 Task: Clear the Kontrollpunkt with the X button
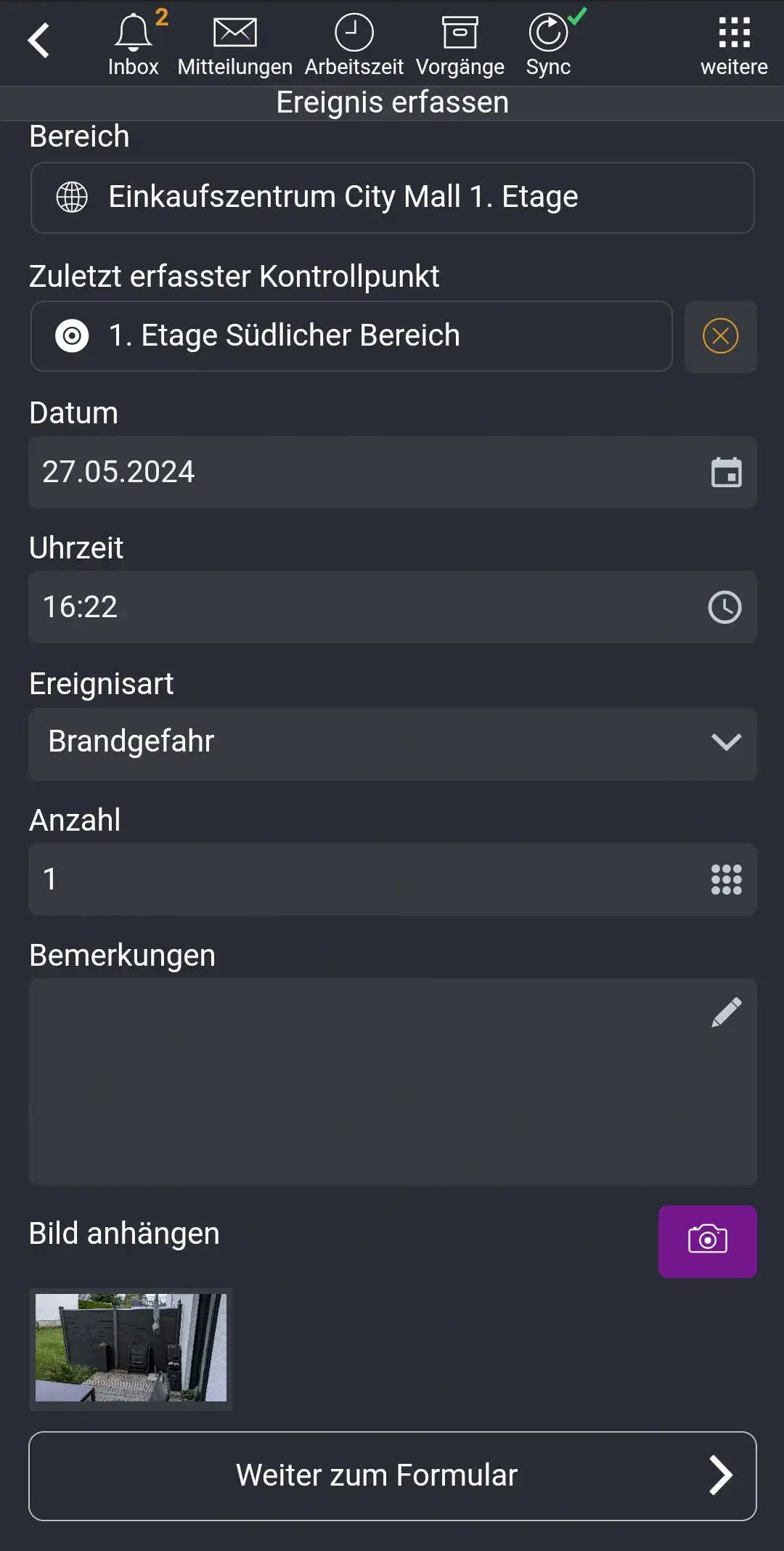coord(720,336)
